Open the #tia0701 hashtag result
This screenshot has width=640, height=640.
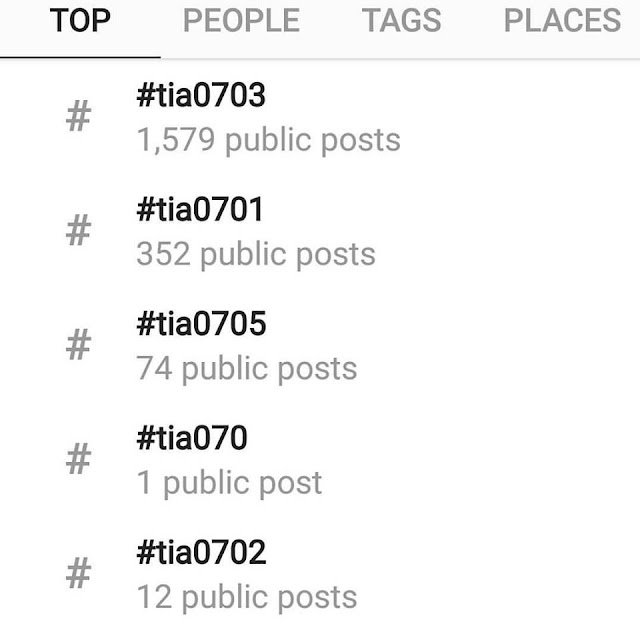click(255, 231)
